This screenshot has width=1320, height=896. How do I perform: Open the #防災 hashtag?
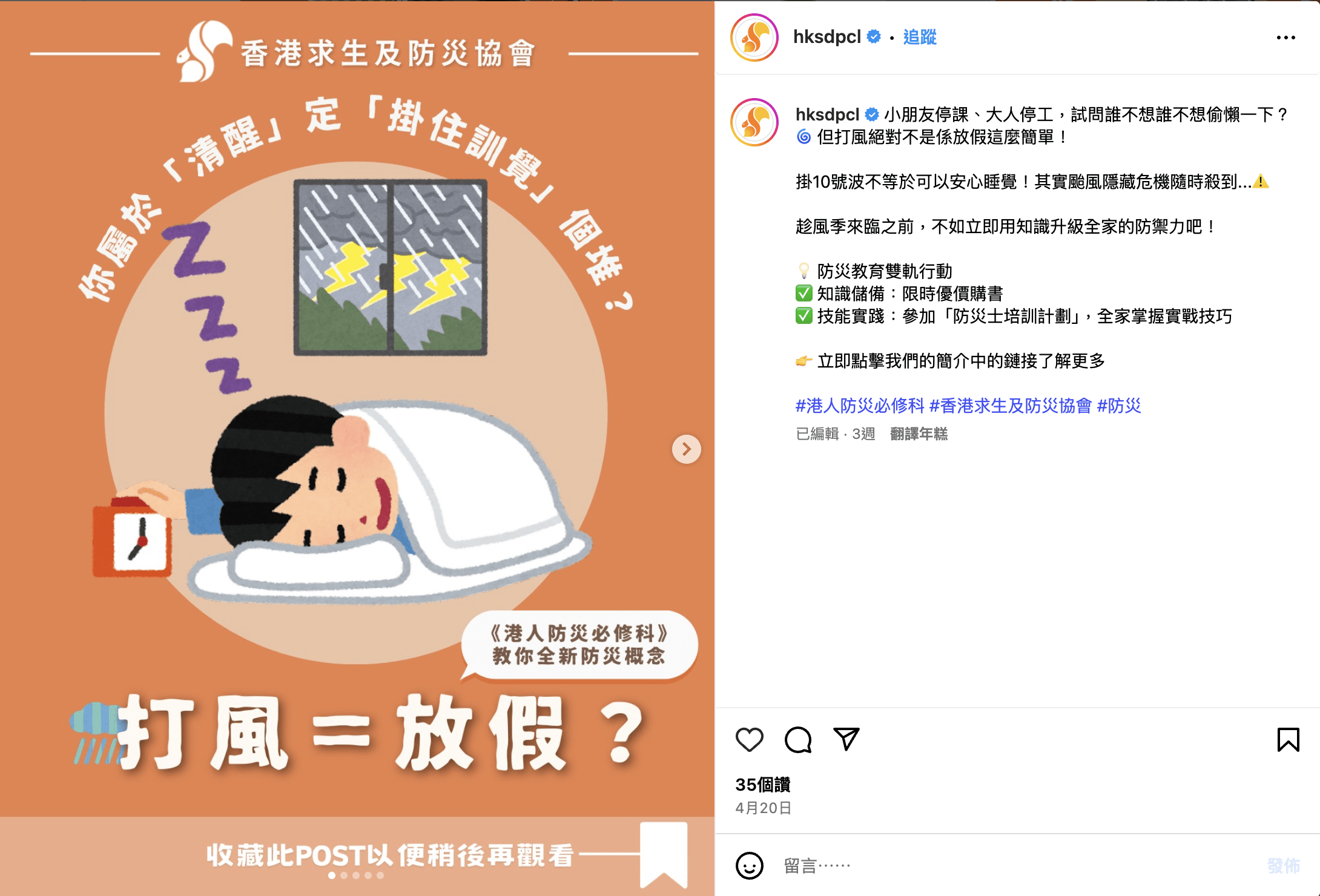(x=1118, y=406)
